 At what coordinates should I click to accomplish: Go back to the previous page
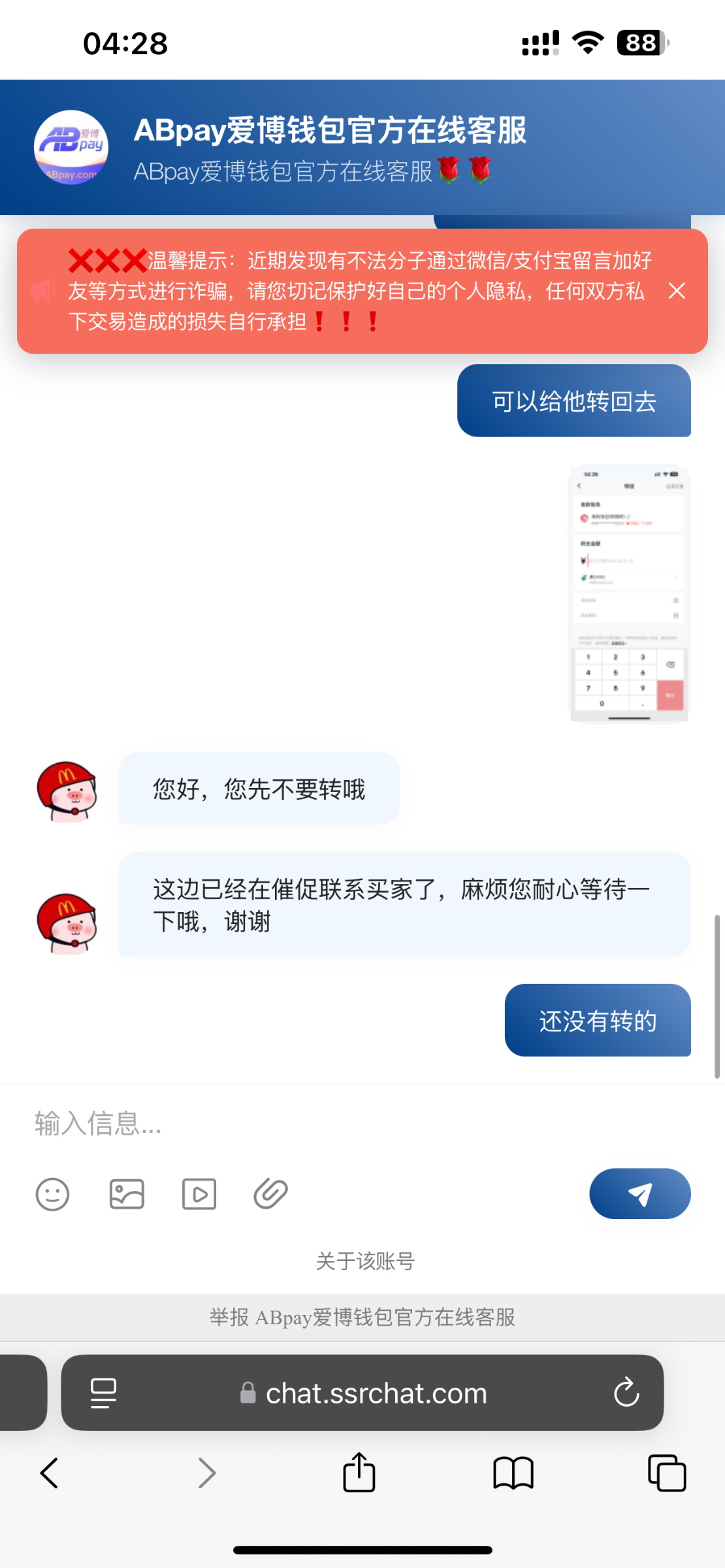click(x=50, y=1473)
